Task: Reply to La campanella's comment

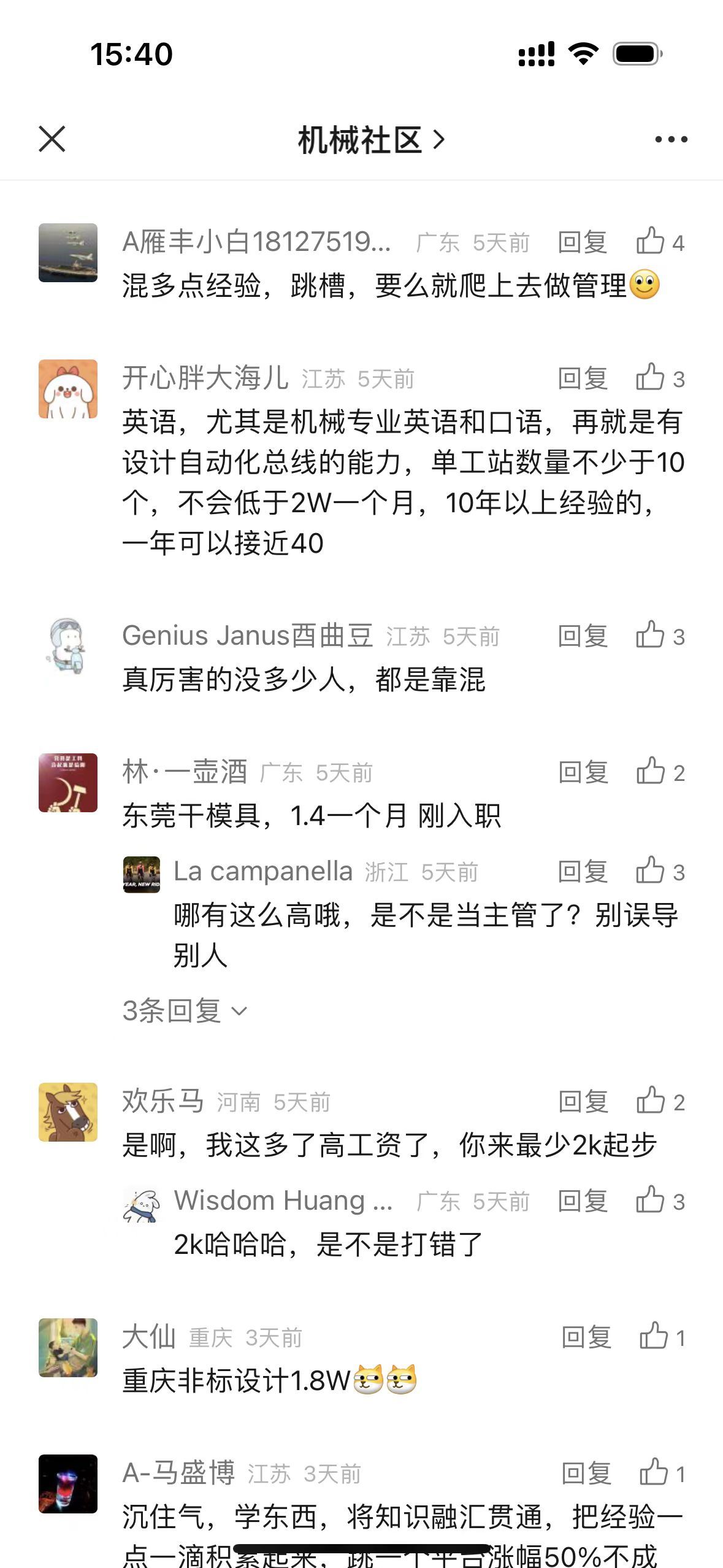Action: [582, 872]
